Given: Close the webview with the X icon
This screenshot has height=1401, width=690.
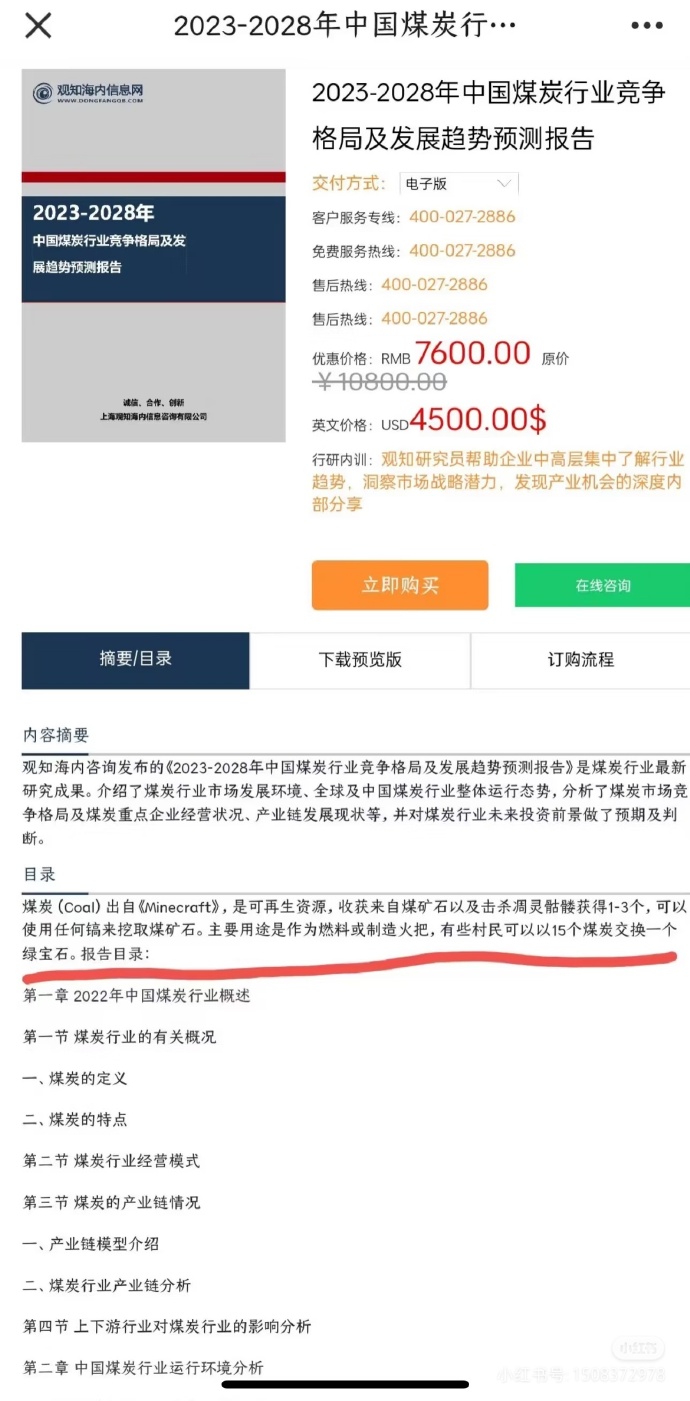Looking at the screenshot, I should pos(38,26).
